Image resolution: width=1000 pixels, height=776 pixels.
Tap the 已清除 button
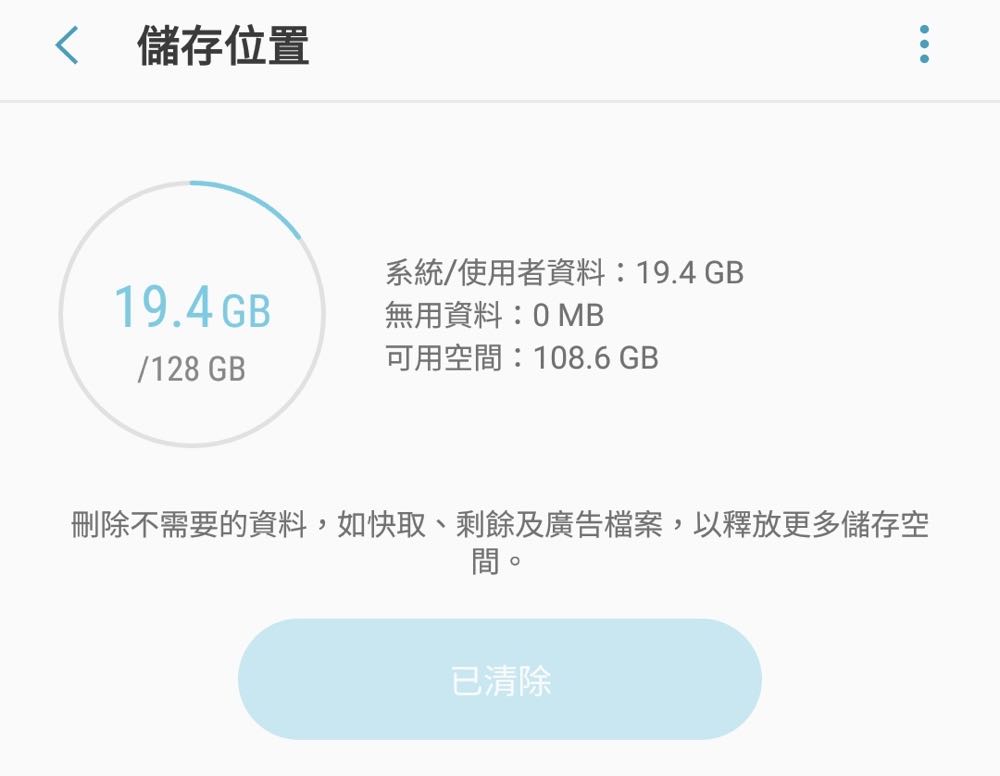[500, 680]
